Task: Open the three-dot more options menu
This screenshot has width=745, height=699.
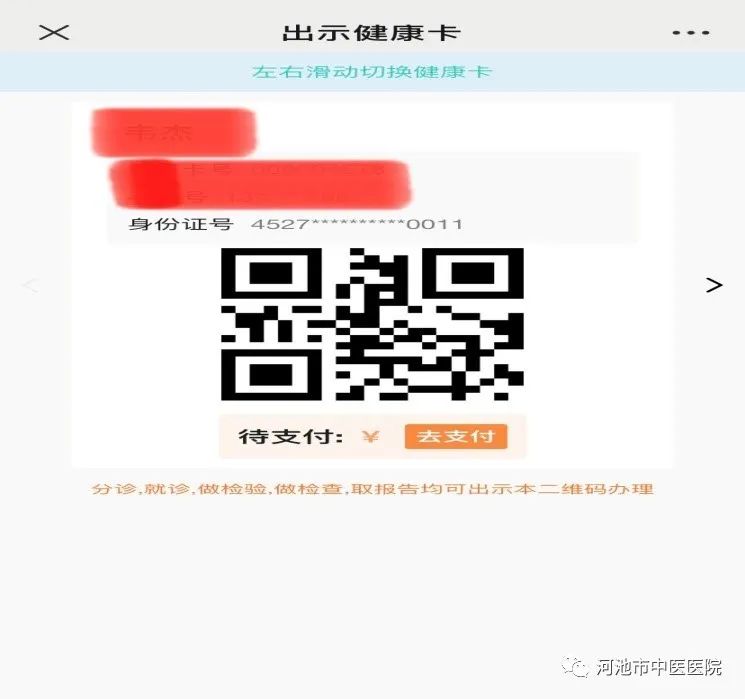Action: click(x=690, y=32)
